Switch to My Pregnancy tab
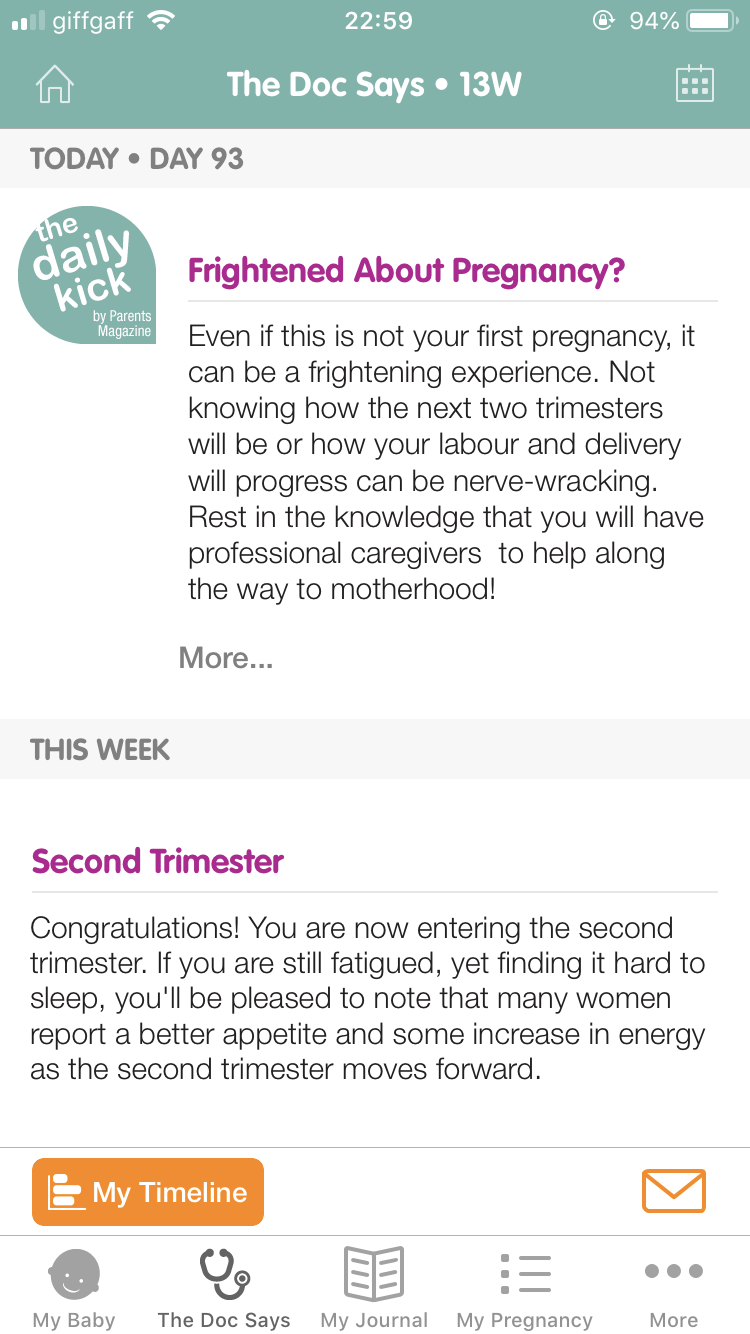The width and height of the screenshot is (750, 1334). pyautogui.click(x=524, y=1288)
